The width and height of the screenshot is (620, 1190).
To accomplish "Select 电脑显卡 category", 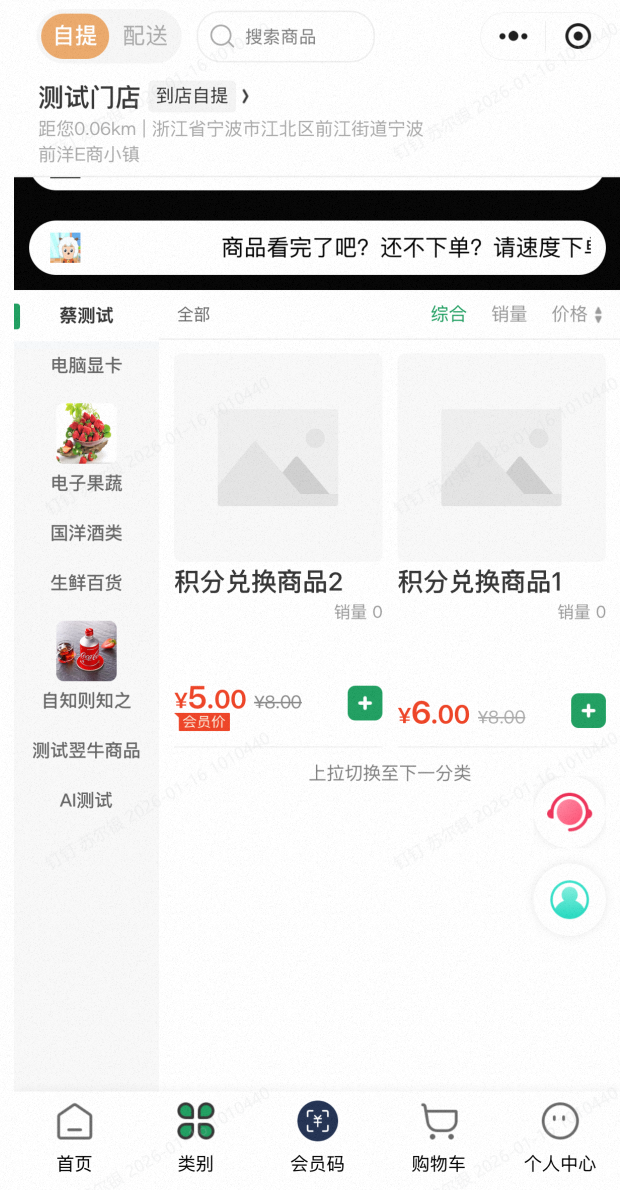I will (86, 366).
